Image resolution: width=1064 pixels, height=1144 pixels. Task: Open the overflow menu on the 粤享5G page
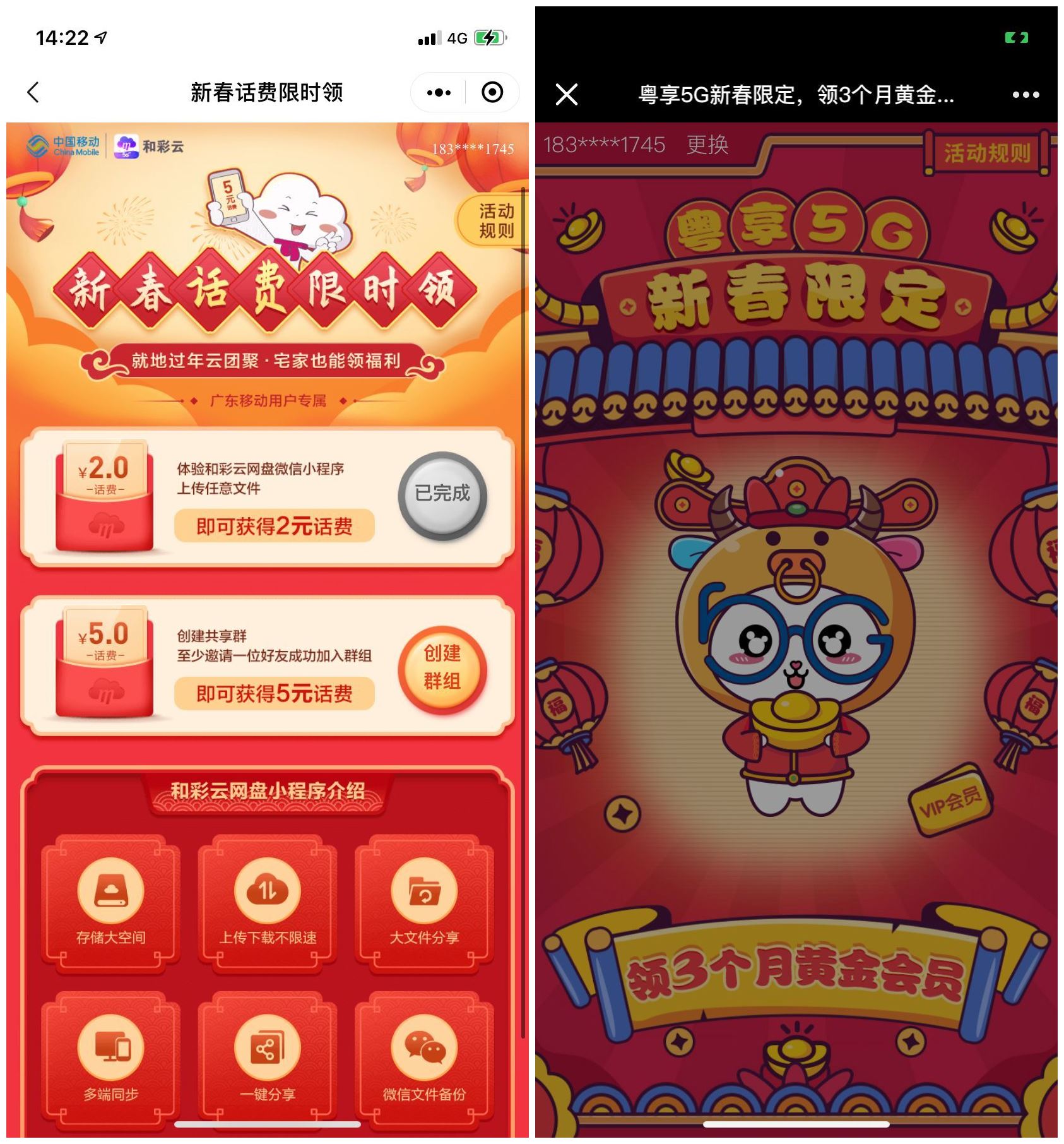[1026, 95]
